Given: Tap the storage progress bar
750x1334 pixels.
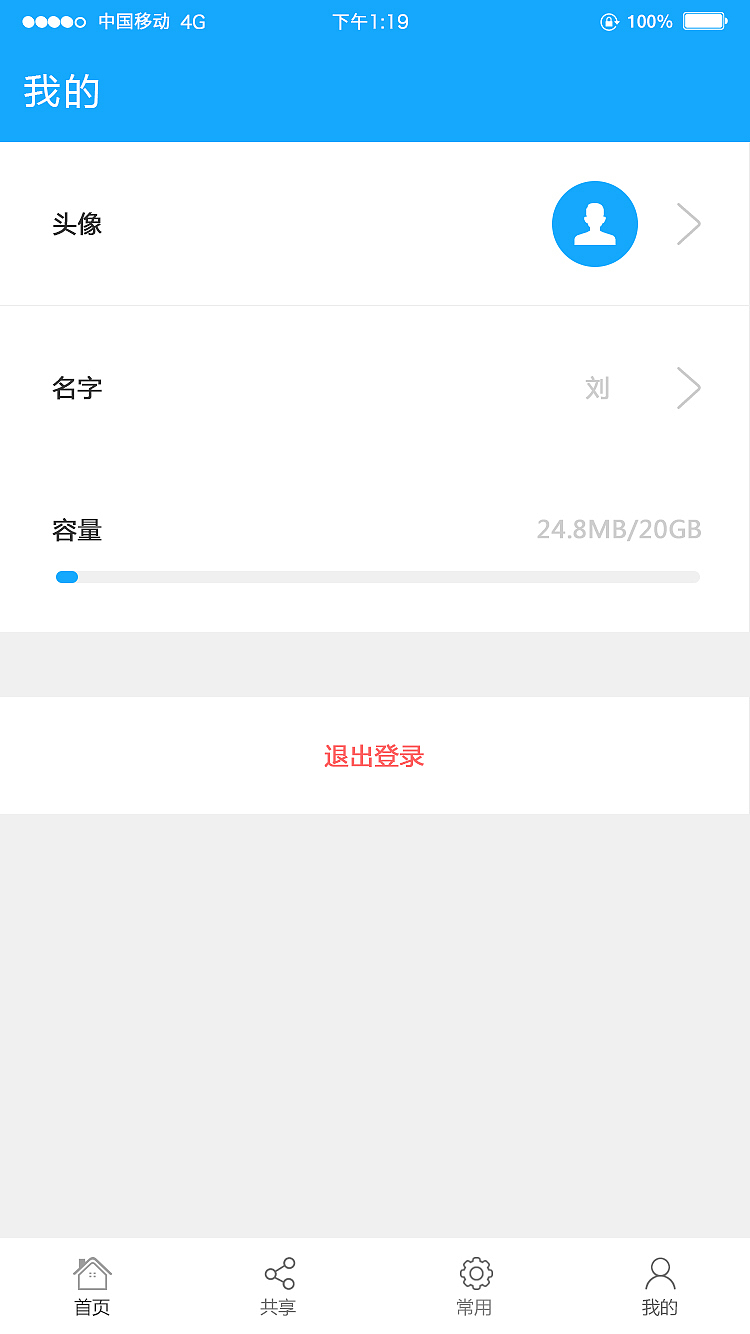Looking at the screenshot, I should (x=377, y=576).
